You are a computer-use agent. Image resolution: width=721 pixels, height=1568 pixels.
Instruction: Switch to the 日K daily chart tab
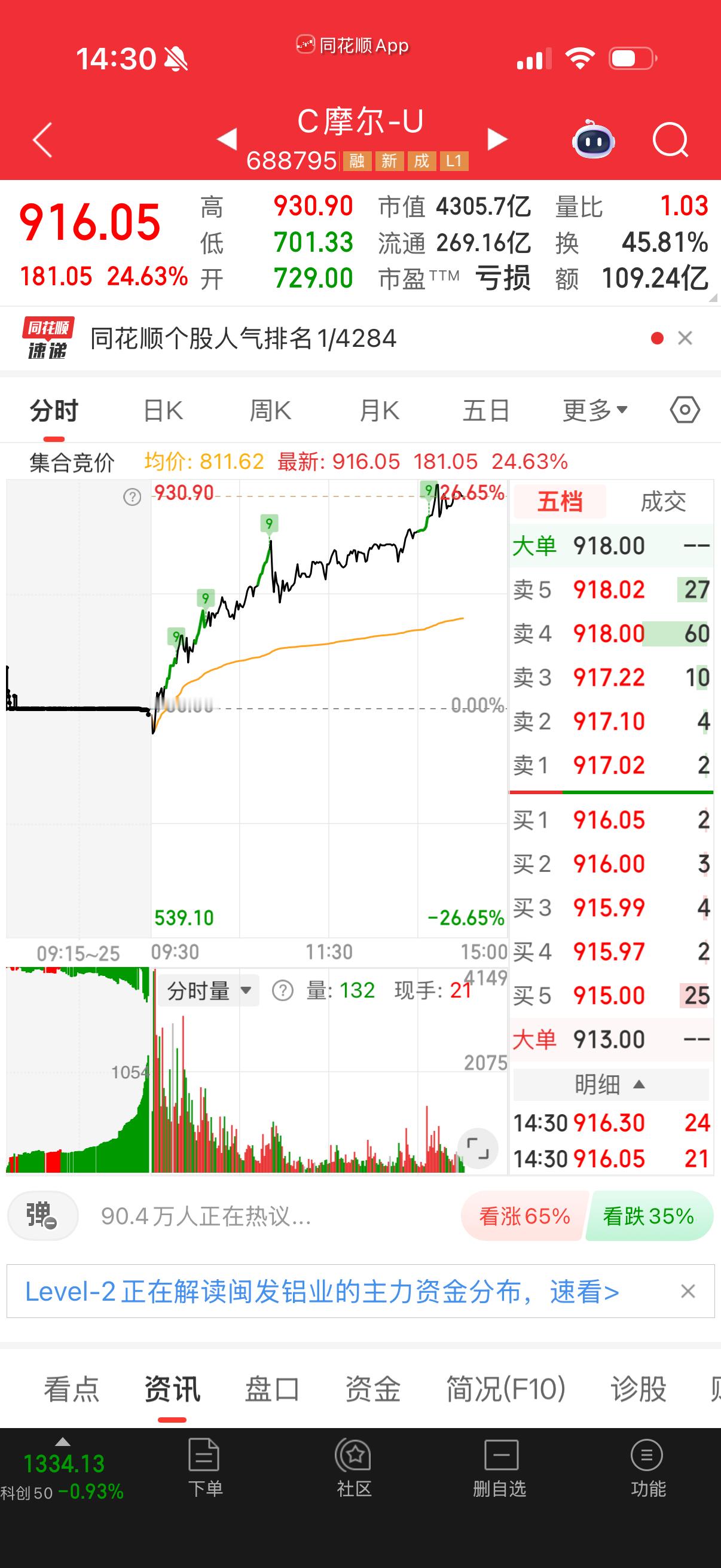[163, 410]
